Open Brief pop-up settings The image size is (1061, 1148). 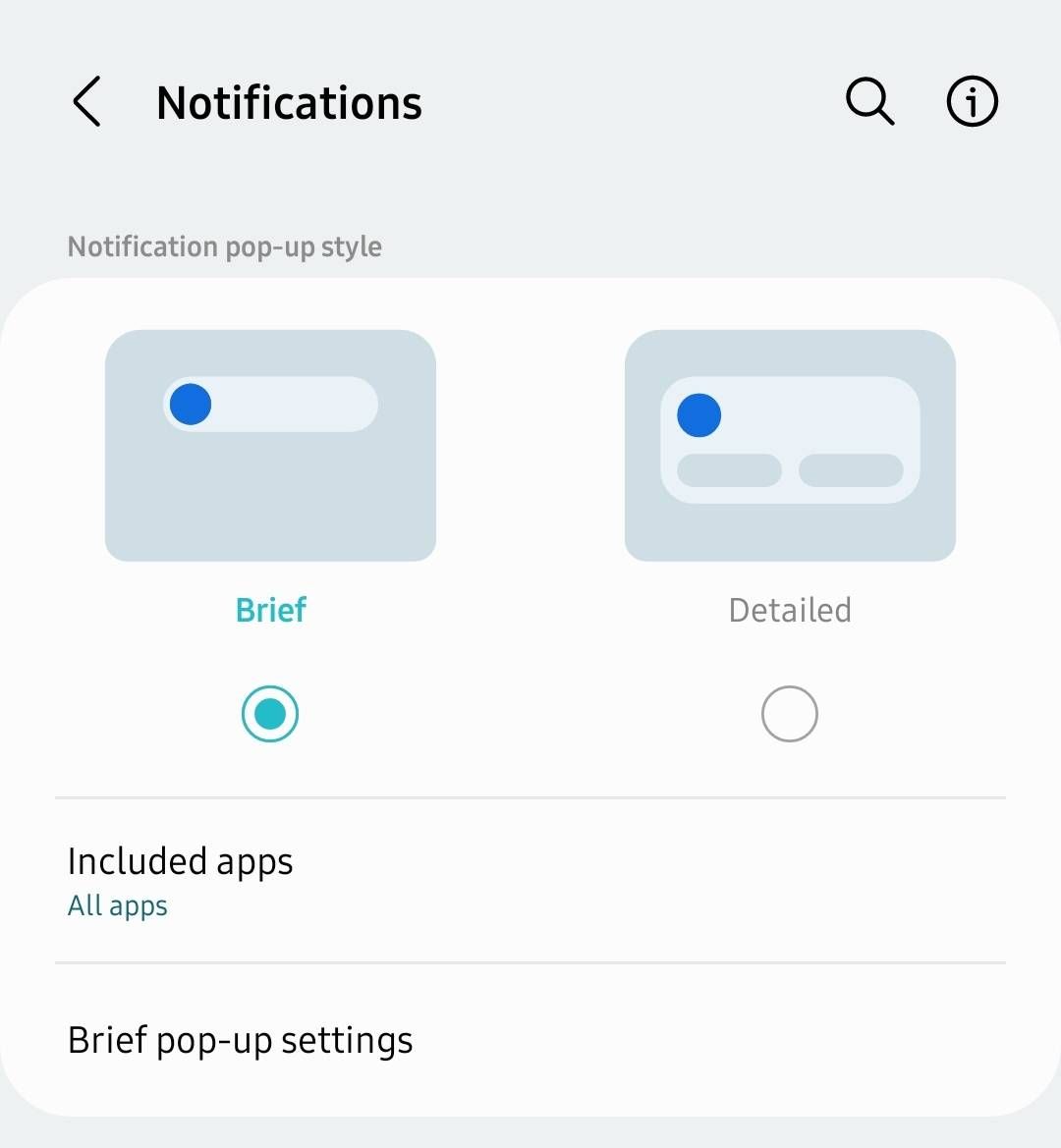pyautogui.click(x=240, y=1039)
